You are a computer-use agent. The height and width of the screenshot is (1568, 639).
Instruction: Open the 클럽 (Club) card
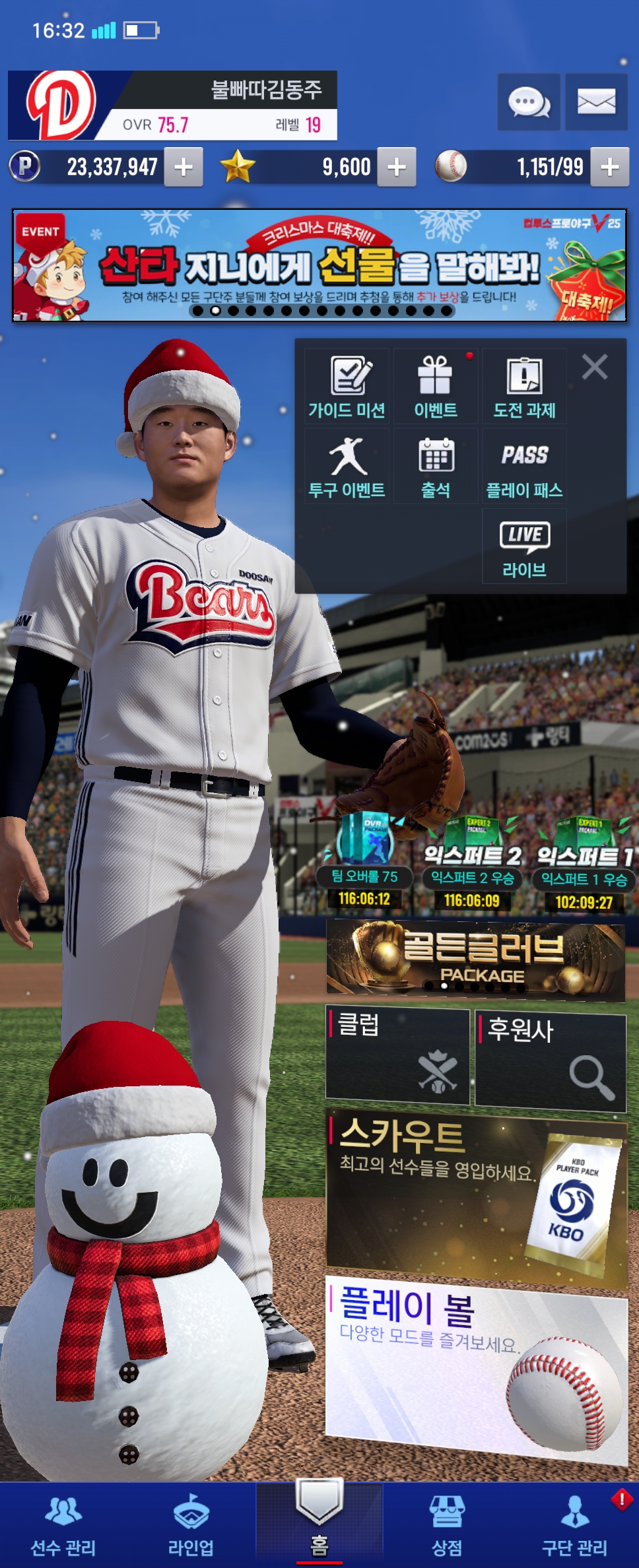pyautogui.click(x=397, y=1056)
